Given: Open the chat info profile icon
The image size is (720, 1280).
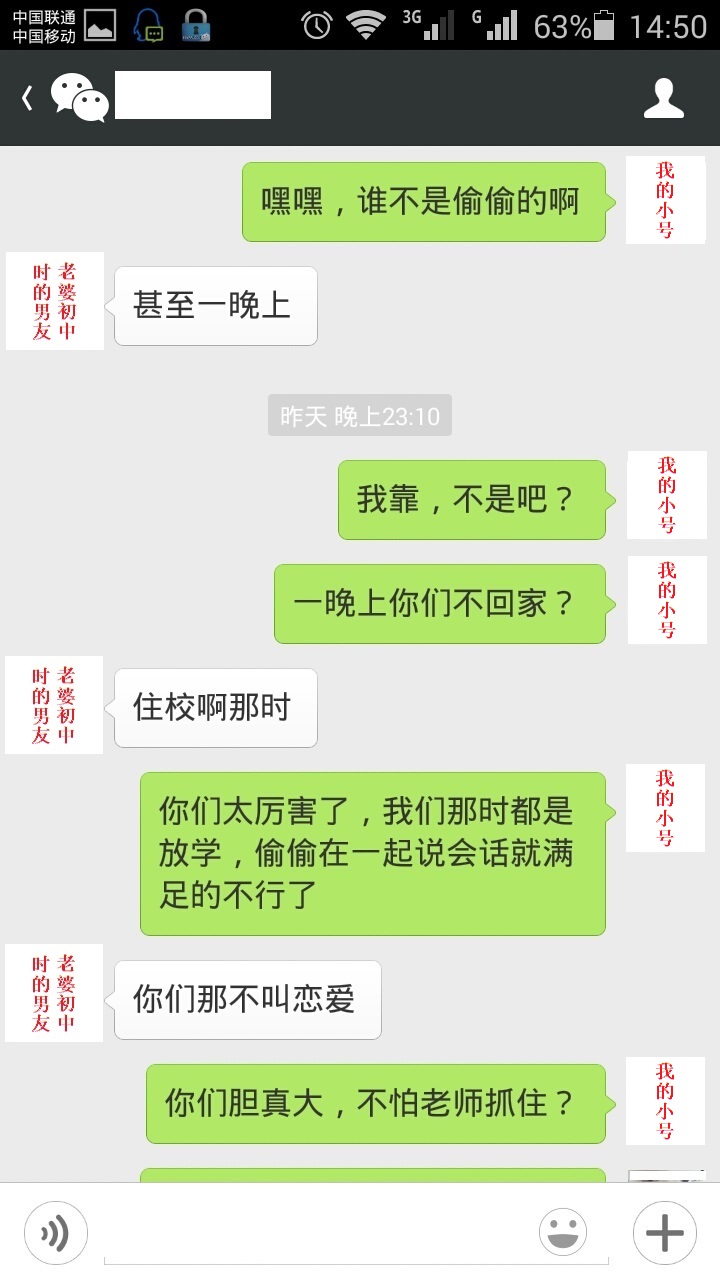Looking at the screenshot, I should [663, 98].
